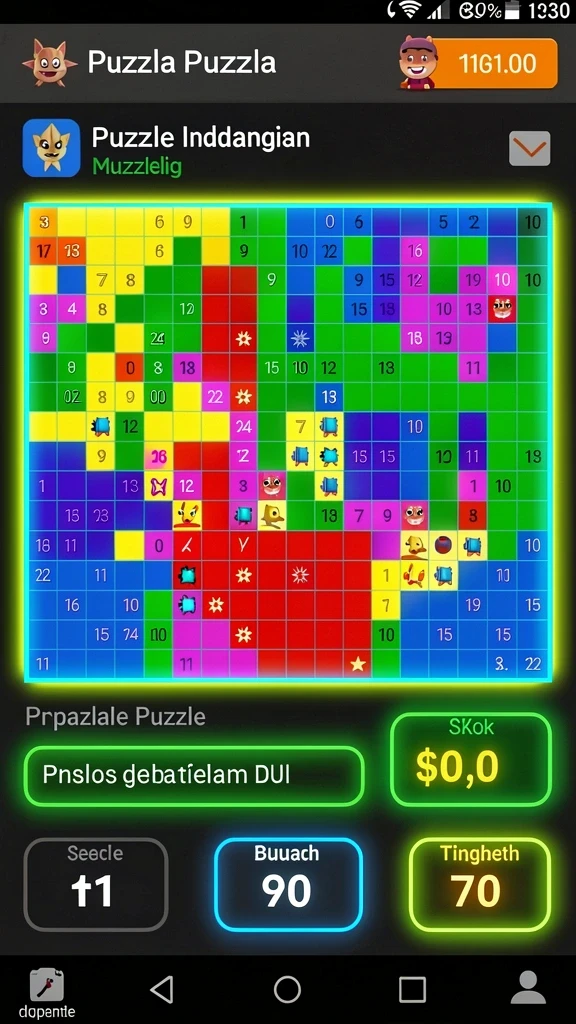
Task: Open the profile icon in the bottom bar
Action: [x=528, y=988]
